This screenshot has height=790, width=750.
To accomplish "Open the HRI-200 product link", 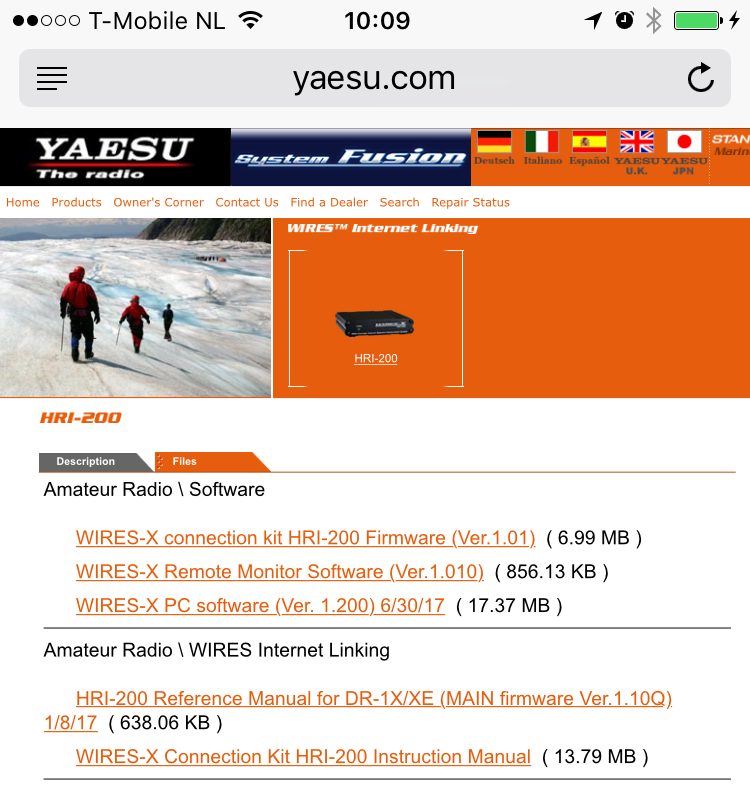I will coord(376,358).
